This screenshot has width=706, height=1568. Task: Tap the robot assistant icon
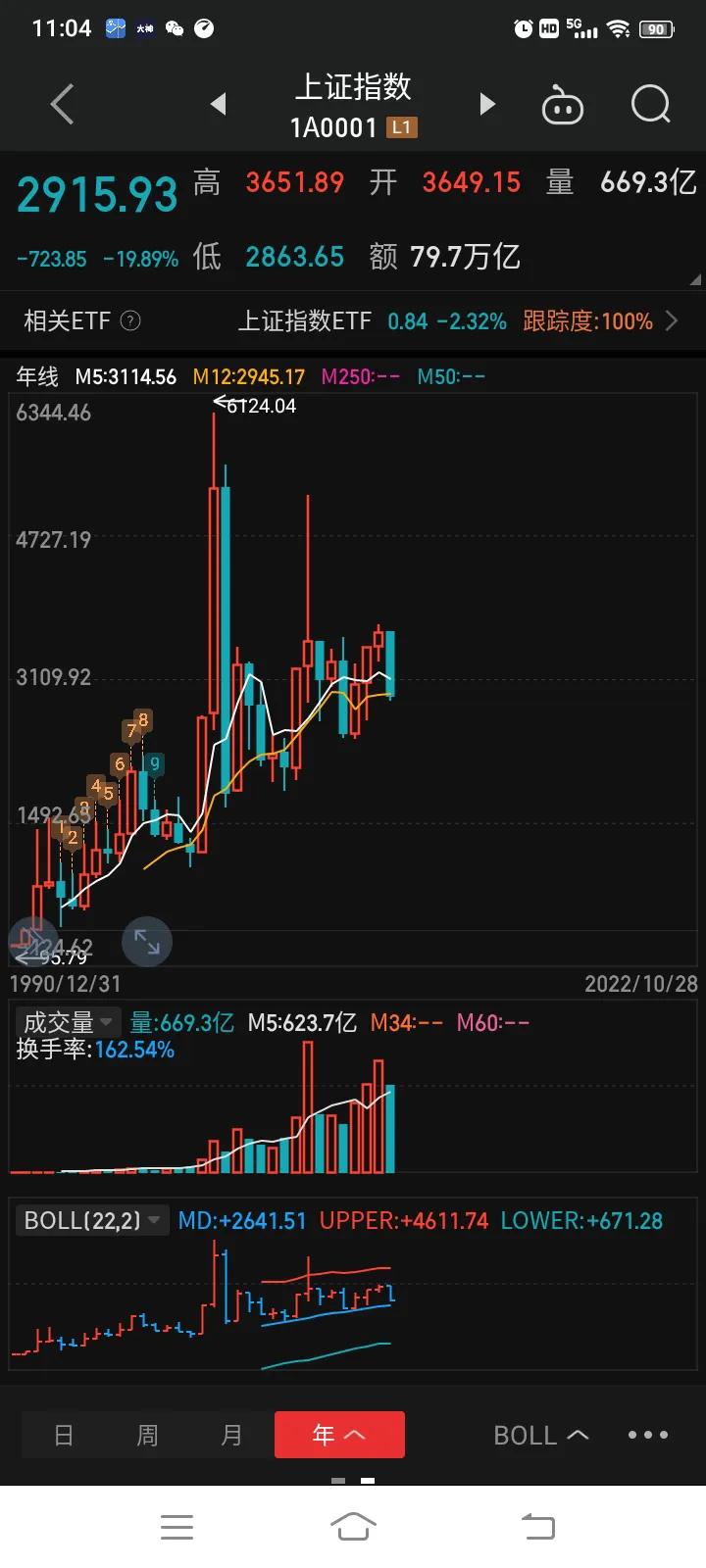(x=563, y=104)
